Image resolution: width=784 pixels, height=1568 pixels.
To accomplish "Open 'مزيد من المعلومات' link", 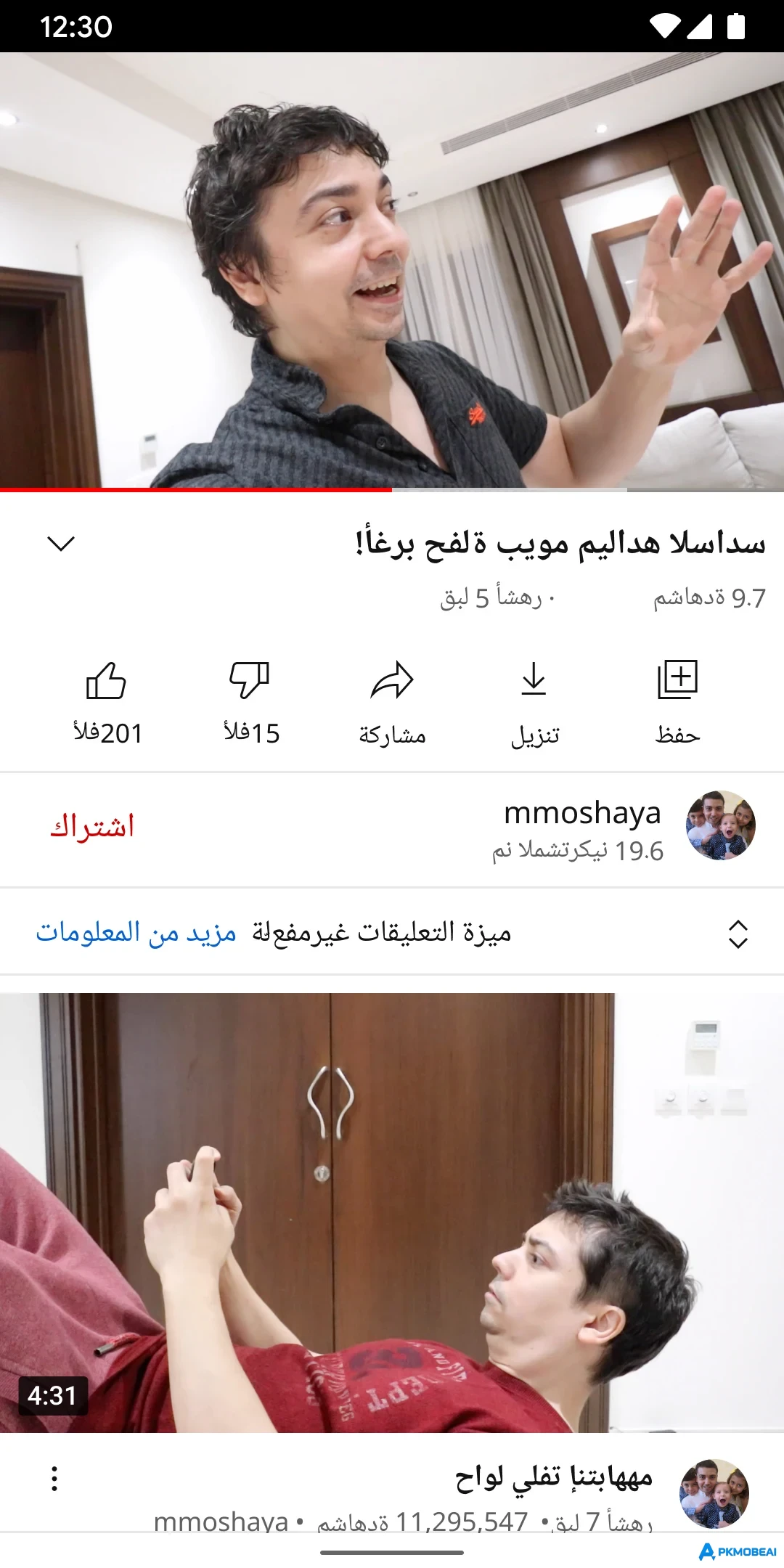I will (x=136, y=932).
